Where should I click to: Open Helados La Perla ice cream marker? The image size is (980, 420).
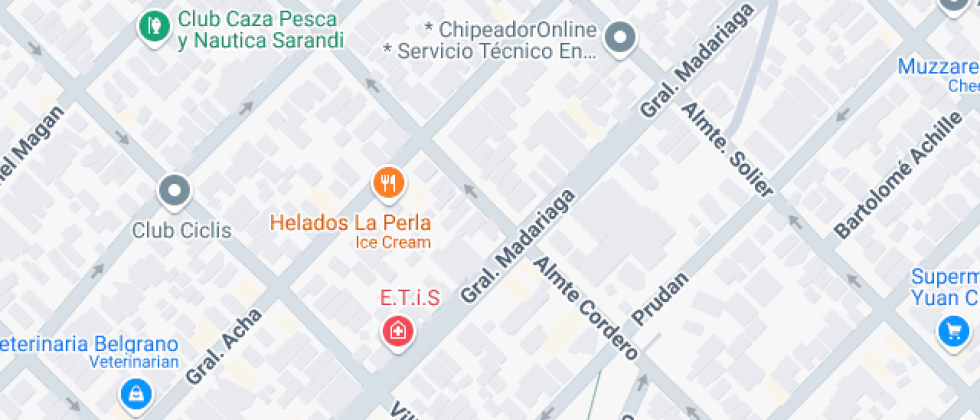[x=389, y=183]
